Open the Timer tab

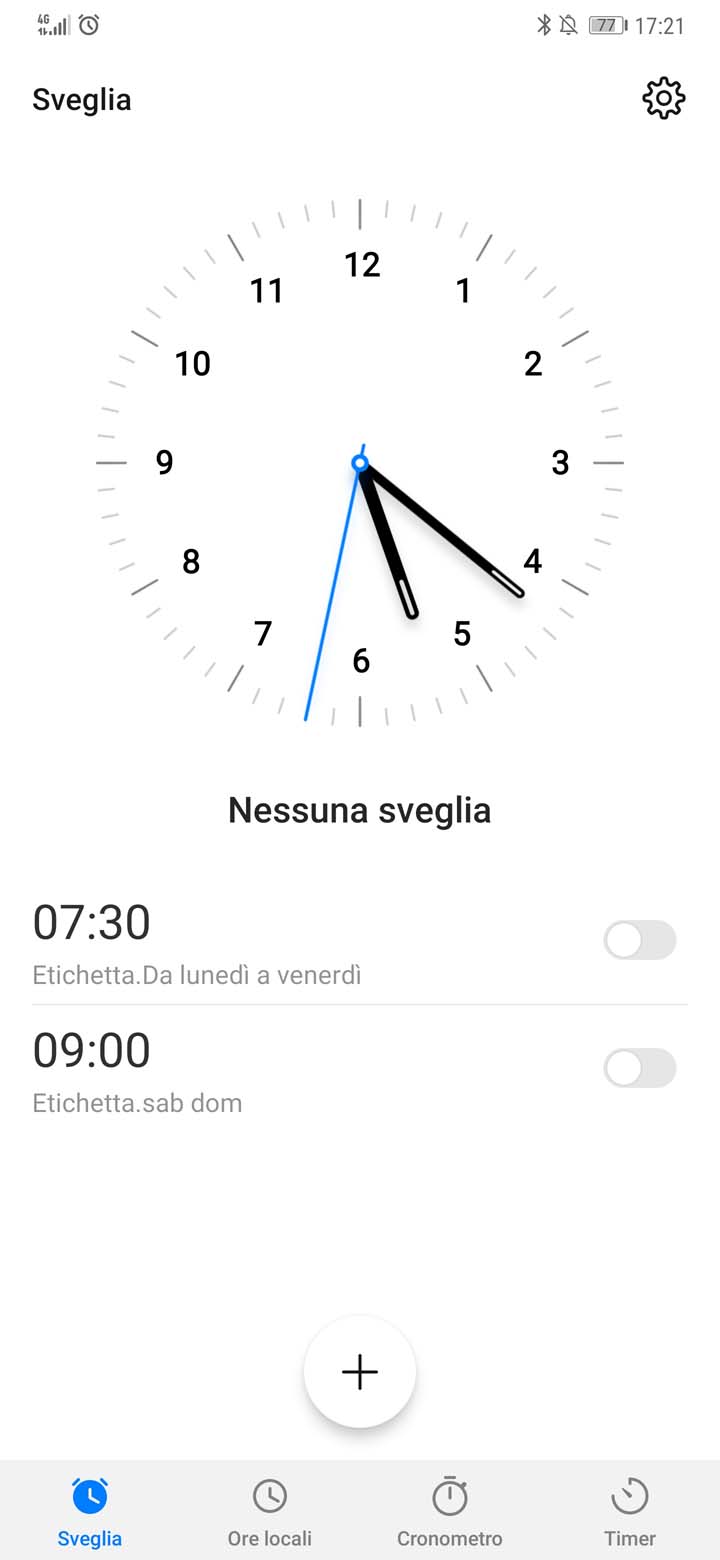(x=630, y=1511)
